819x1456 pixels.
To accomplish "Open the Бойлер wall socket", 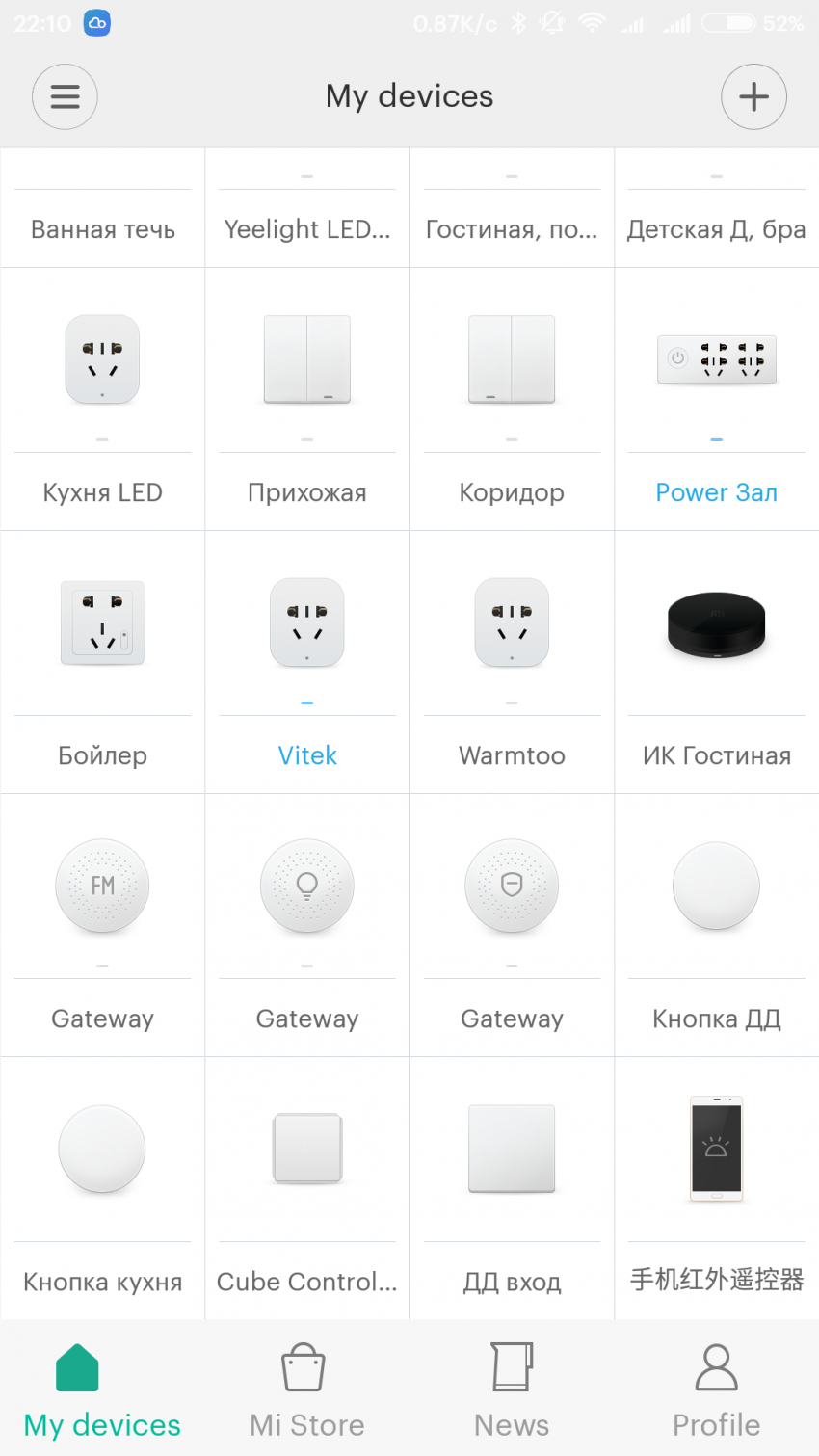I will [x=102, y=661].
